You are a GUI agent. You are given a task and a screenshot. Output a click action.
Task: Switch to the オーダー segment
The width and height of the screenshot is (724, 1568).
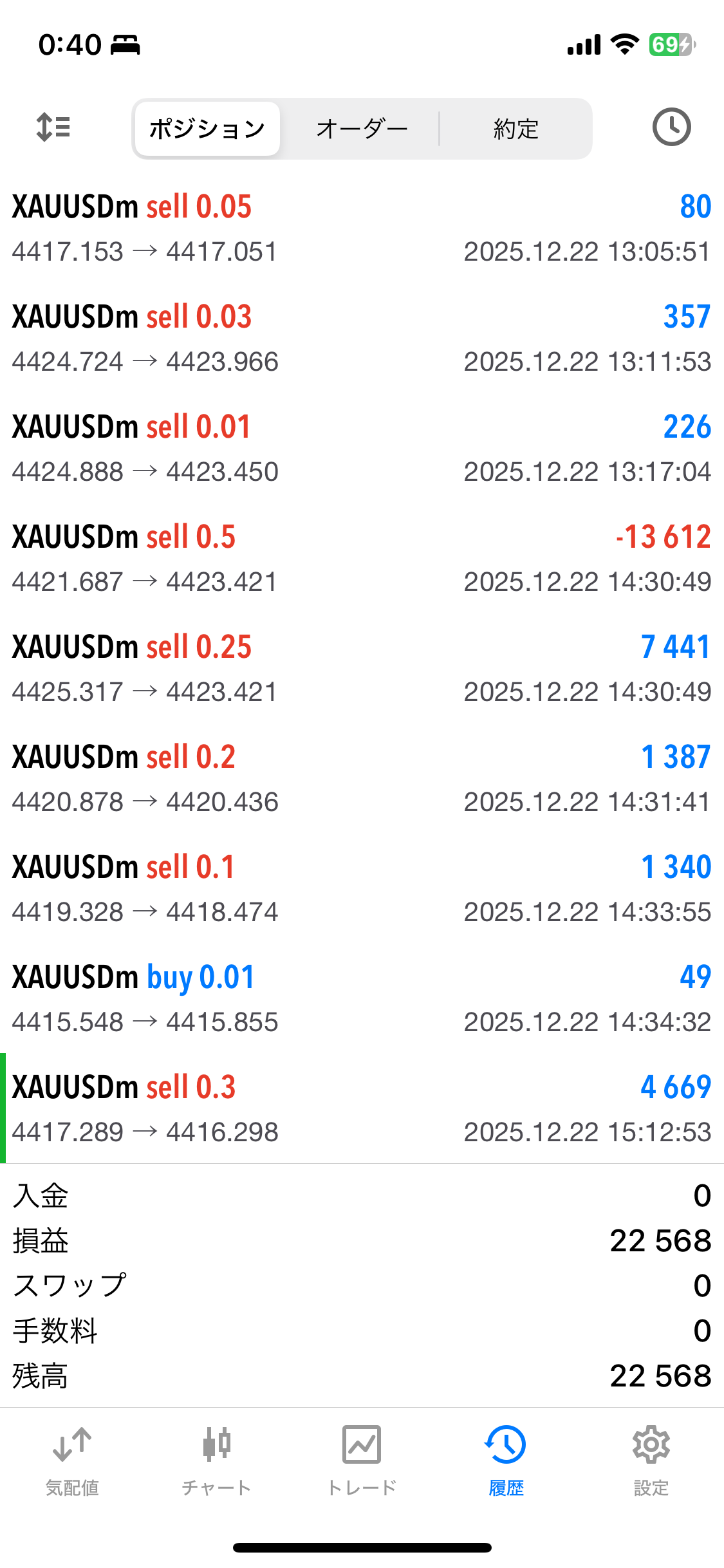click(x=362, y=129)
